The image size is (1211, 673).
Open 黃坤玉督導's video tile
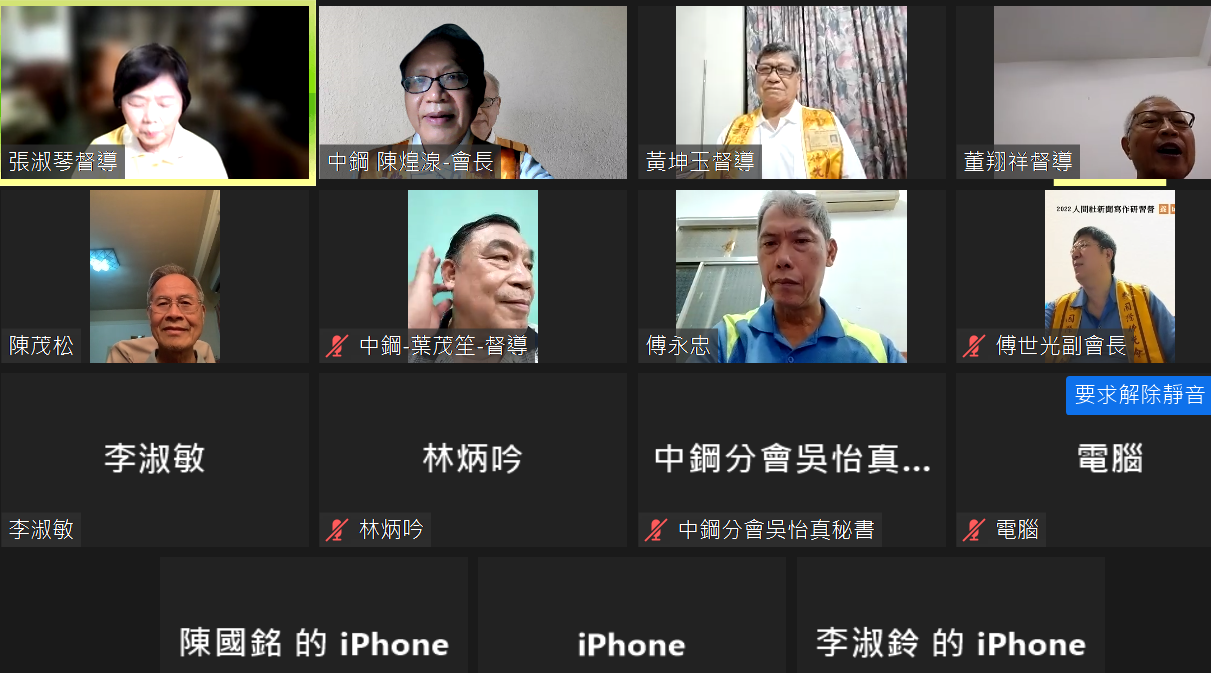coord(791,92)
